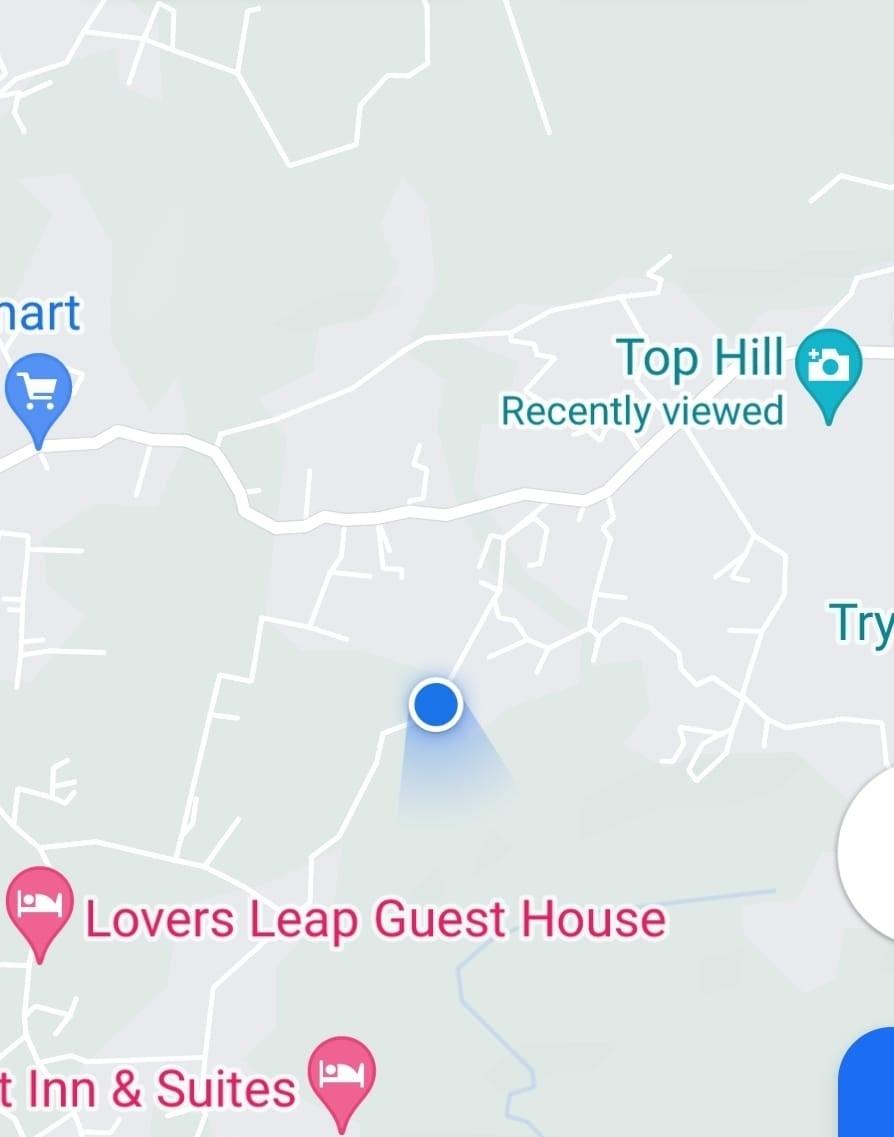894x1137 pixels.
Task: Open the Inn & Suites hotel pin
Action: (x=341, y=1074)
